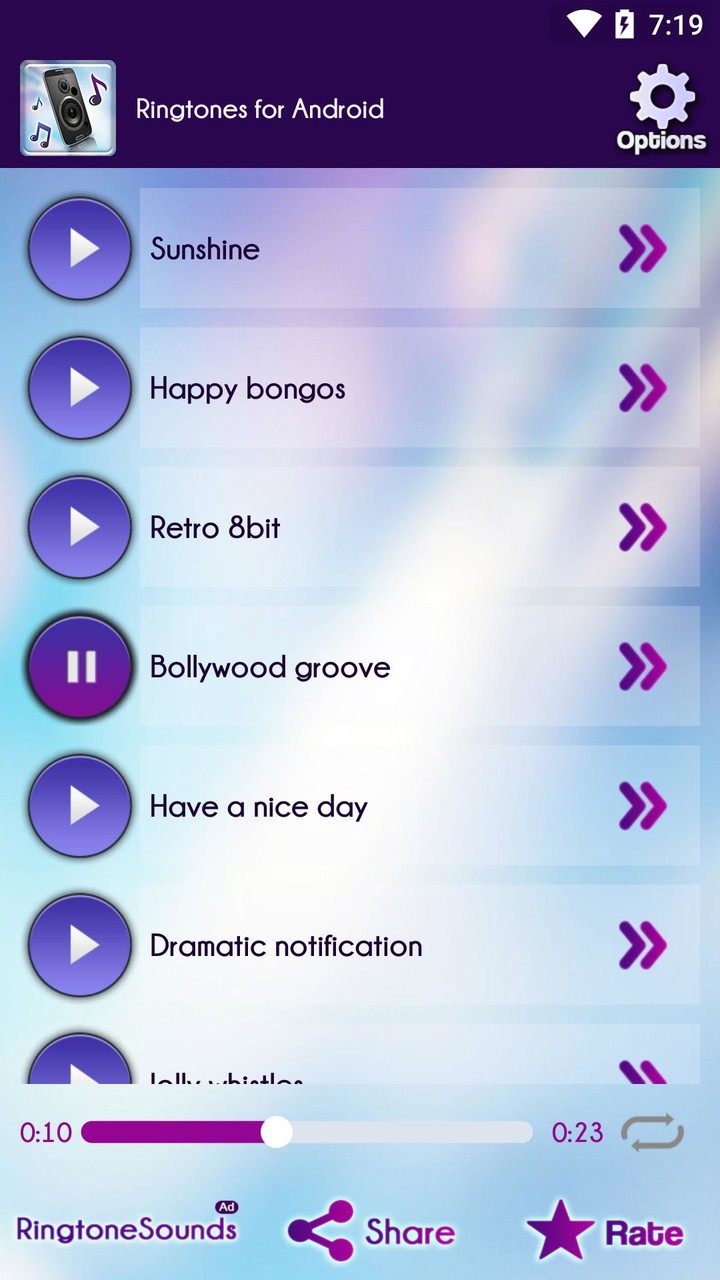Pause the Bollywood groove ringtone
Image resolution: width=720 pixels, height=1280 pixels.
[80, 667]
